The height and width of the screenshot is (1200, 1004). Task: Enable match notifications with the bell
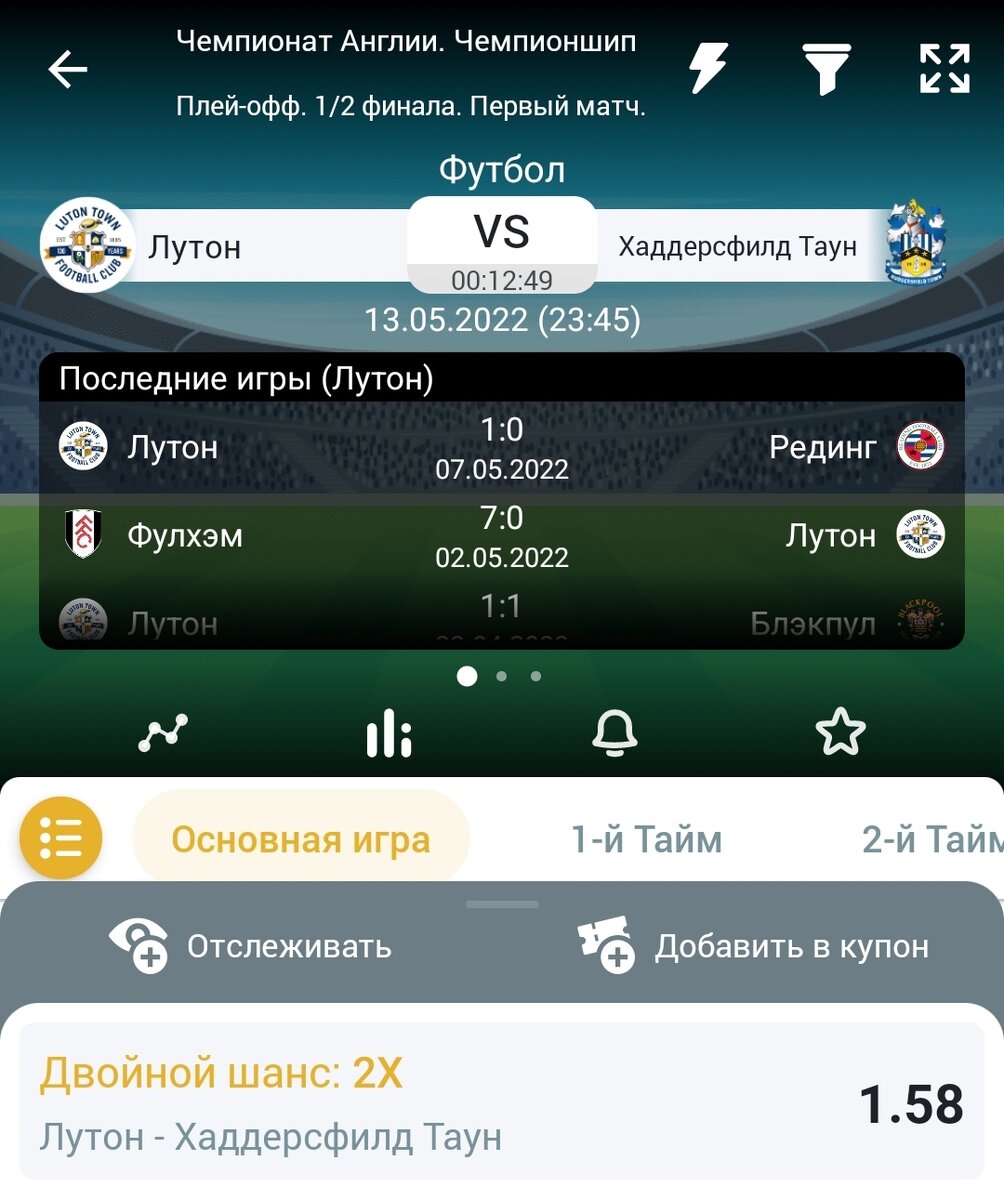point(615,734)
